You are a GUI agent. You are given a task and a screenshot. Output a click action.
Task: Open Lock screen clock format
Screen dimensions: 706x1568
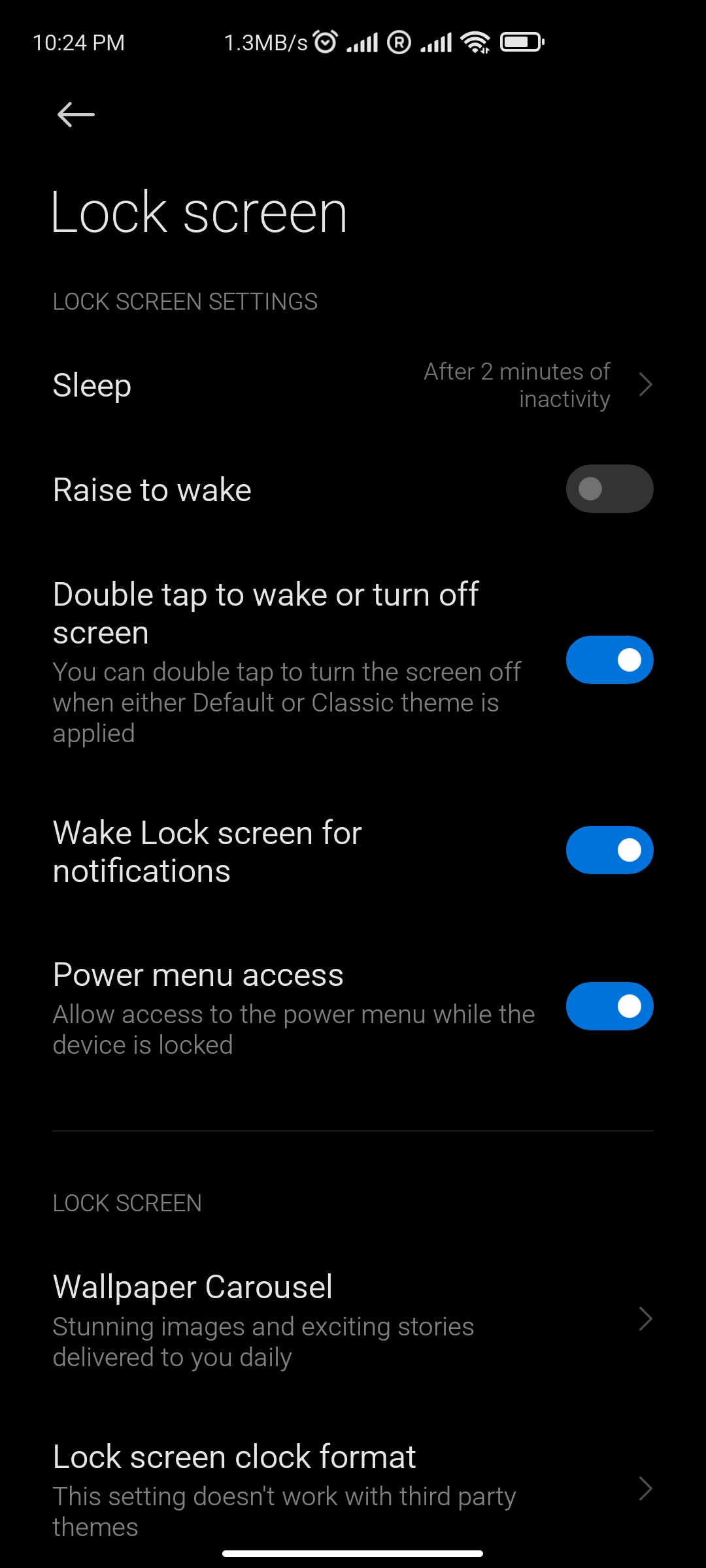click(x=353, y=1490)
